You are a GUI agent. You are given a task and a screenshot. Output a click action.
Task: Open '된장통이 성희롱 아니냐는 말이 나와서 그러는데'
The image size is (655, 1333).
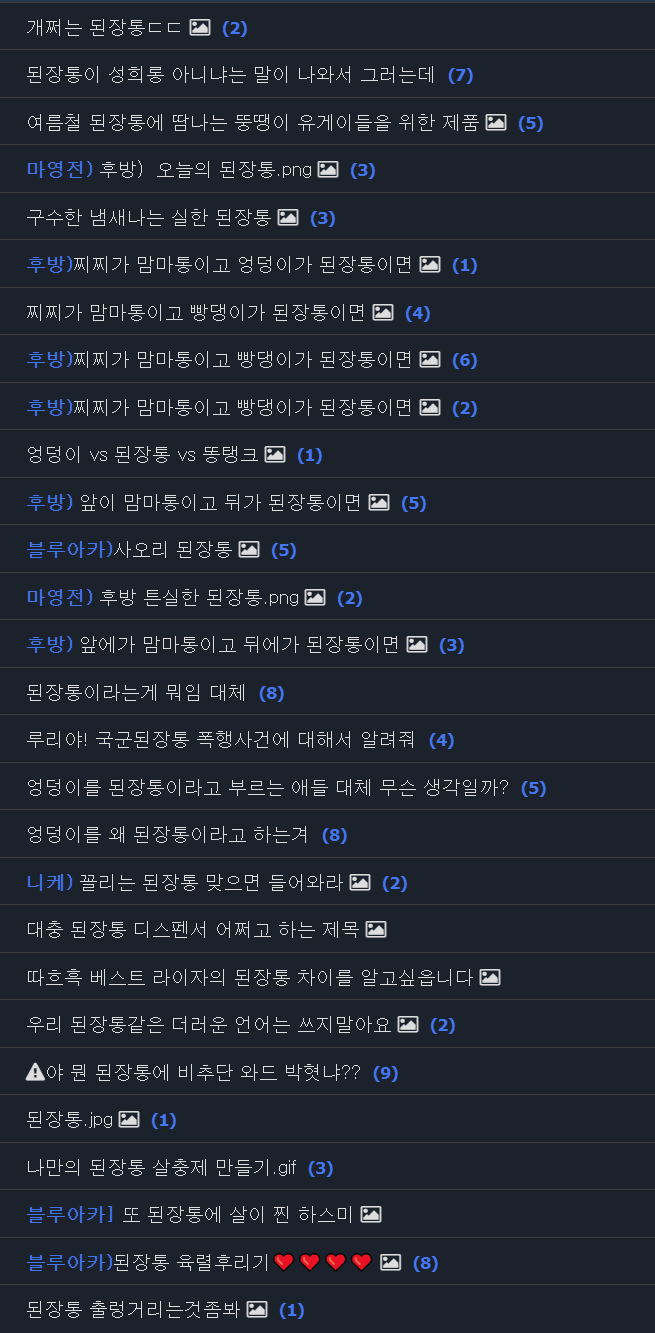[x=231, y=75]
